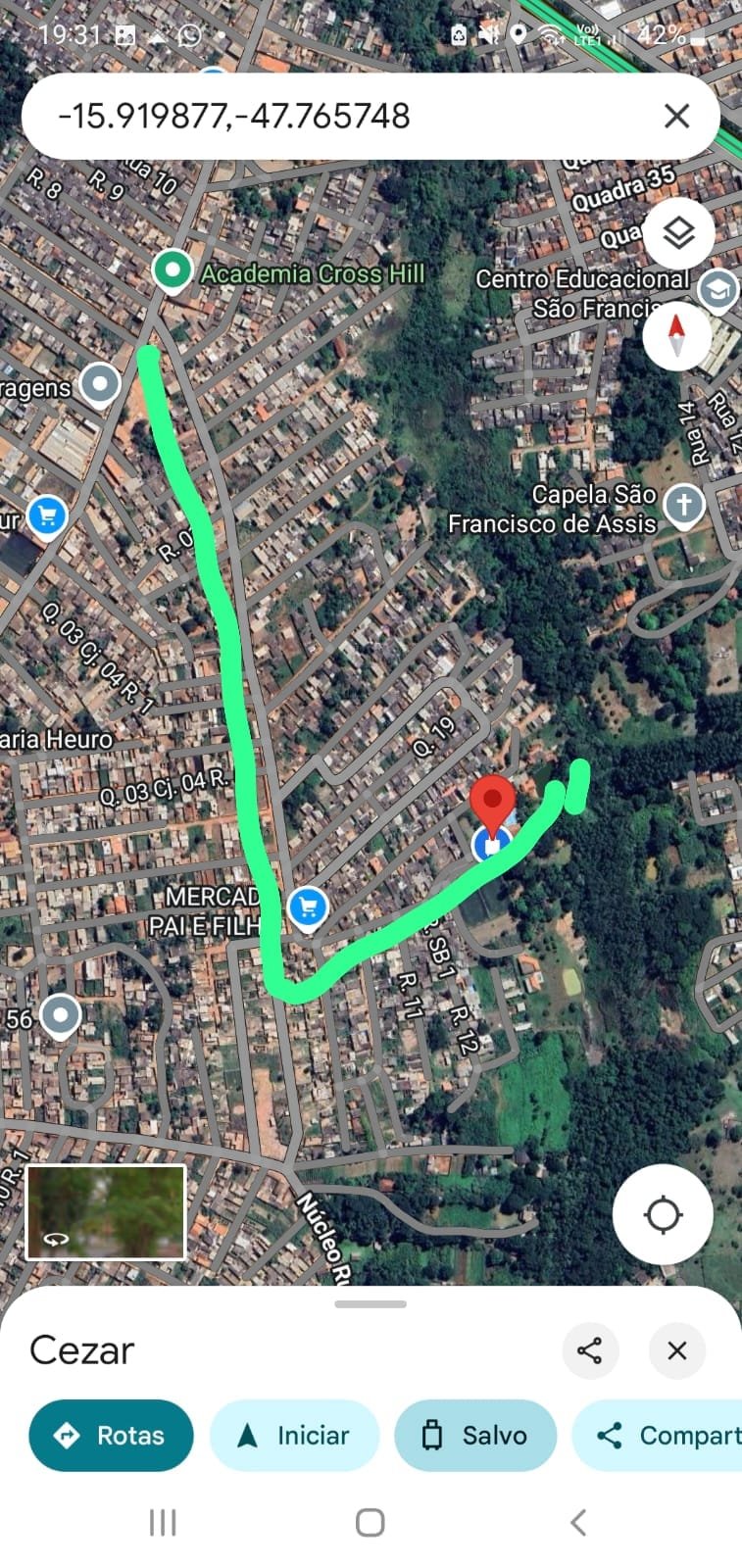
Task: Start navigation with Iniciar
Action: click(x=294, y=1436)
